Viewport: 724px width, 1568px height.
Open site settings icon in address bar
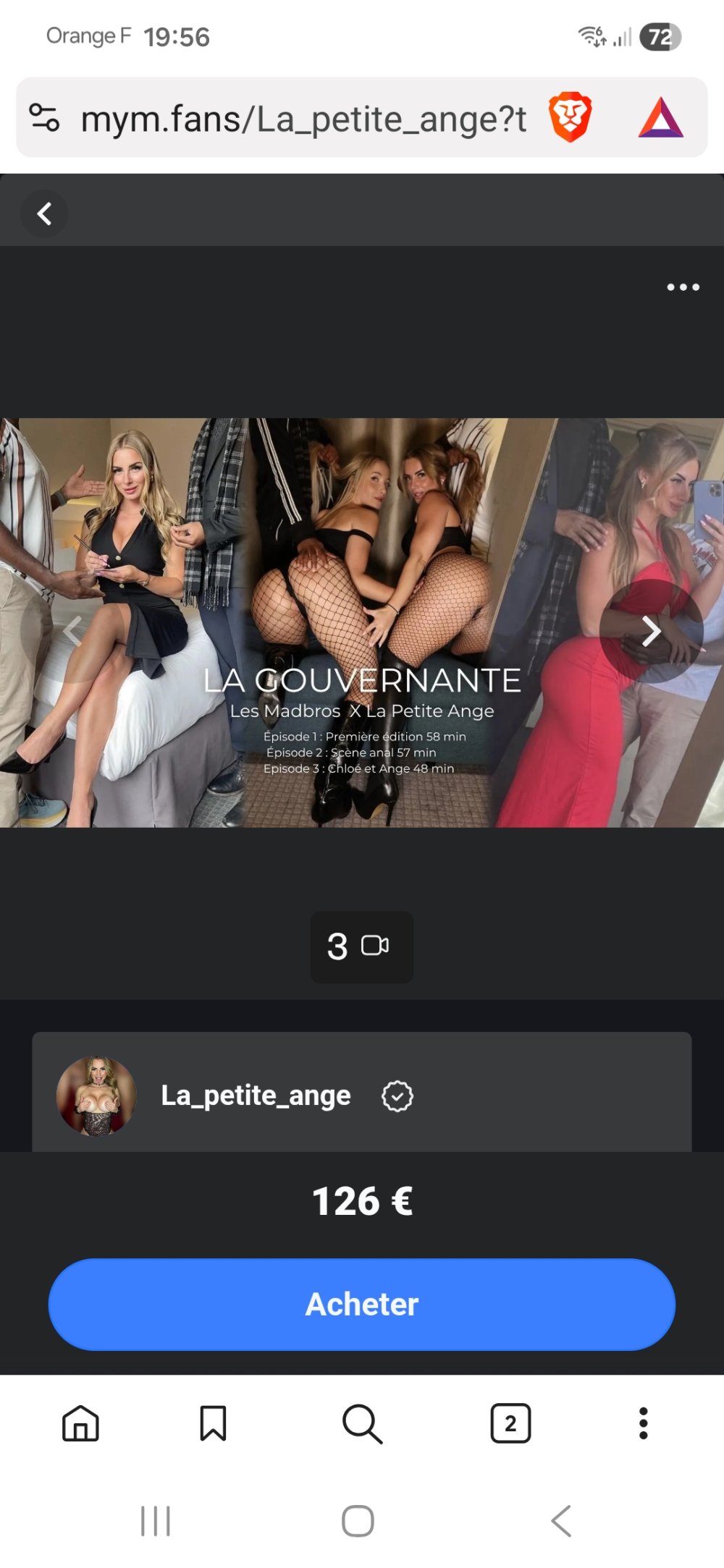click(44, 117)
